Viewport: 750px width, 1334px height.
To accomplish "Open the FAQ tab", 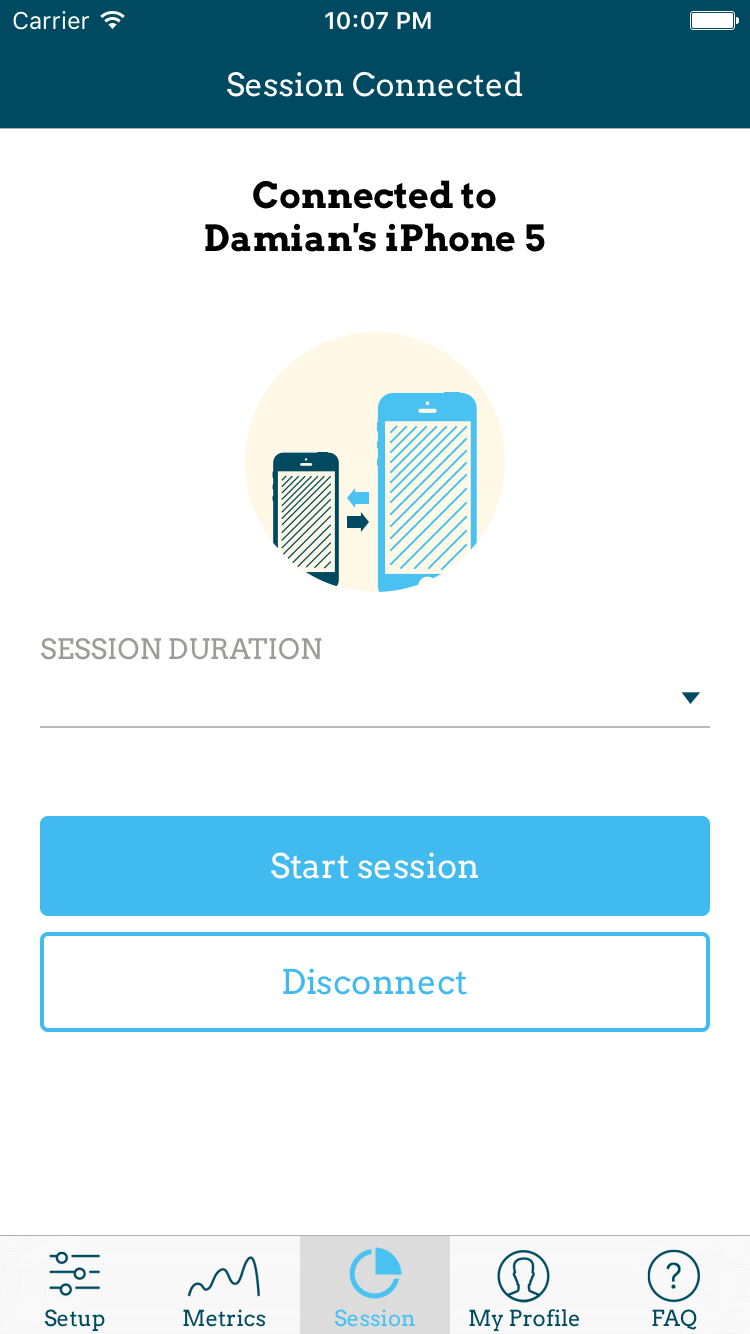I will (x=674, y=1288).
